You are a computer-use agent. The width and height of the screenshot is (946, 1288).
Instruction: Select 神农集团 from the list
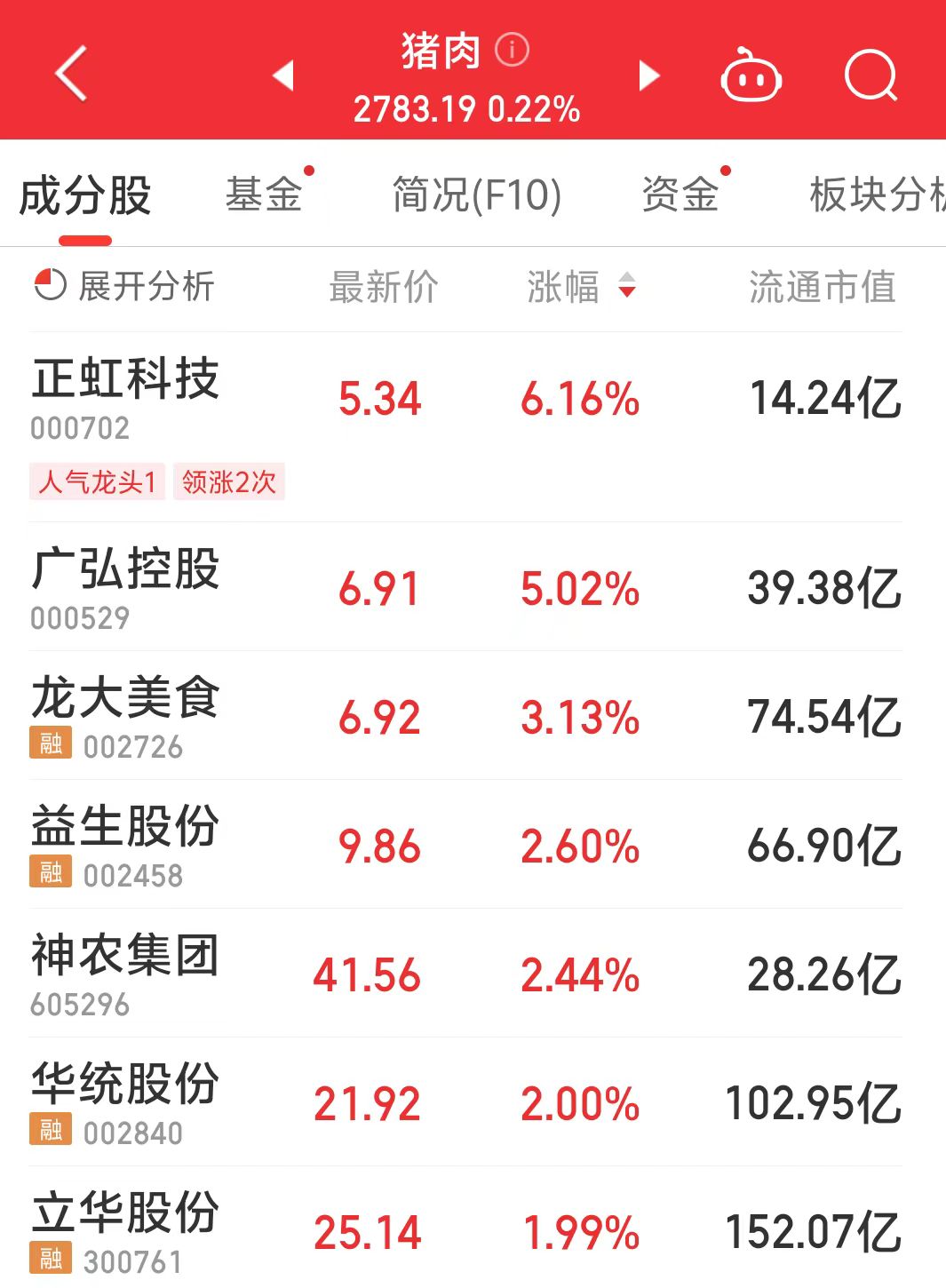pyautogui.click(x=126, y=957)
